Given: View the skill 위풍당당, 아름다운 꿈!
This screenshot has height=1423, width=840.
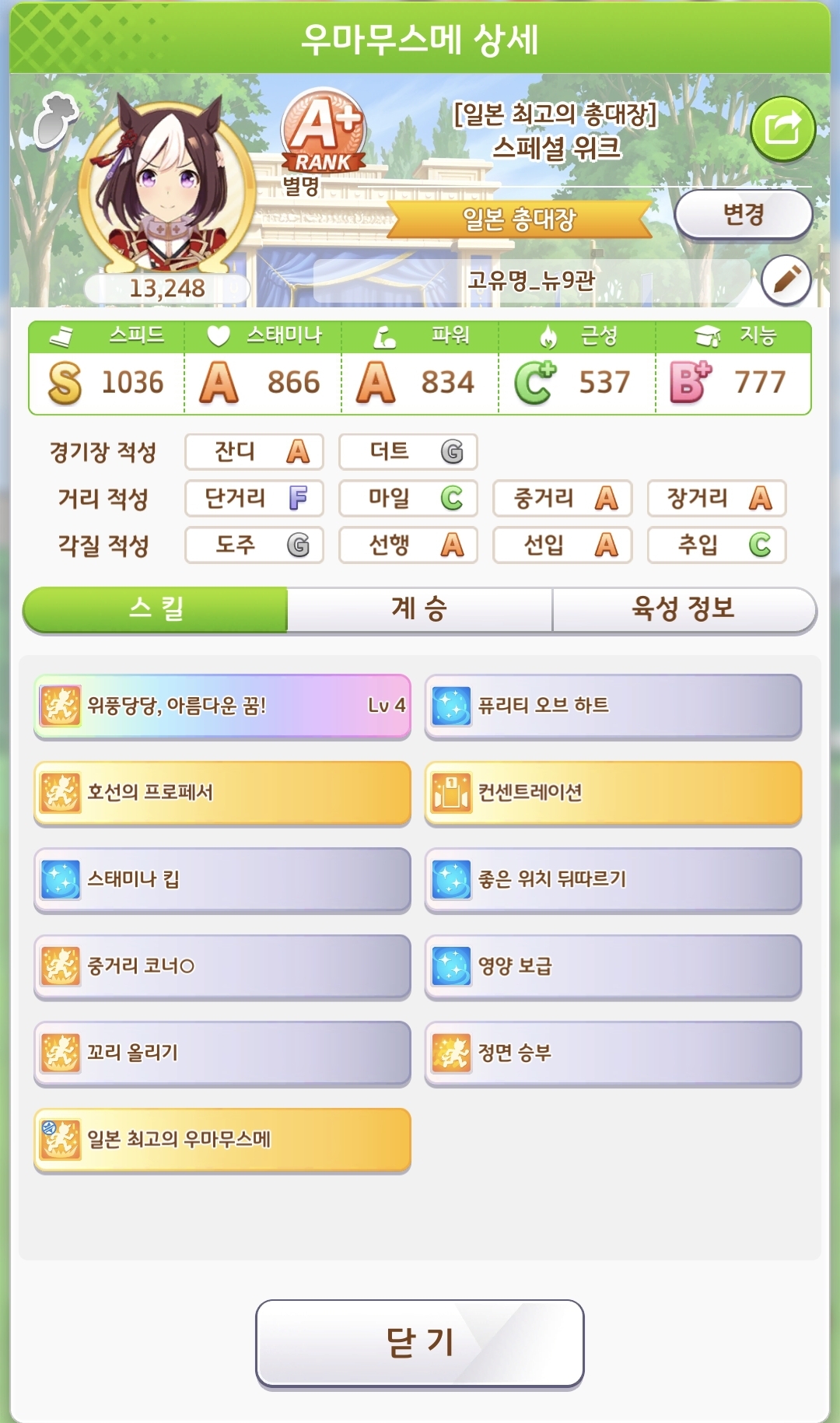Looking at the screenshot, I should pyautogui.click(x=222, y=706).
